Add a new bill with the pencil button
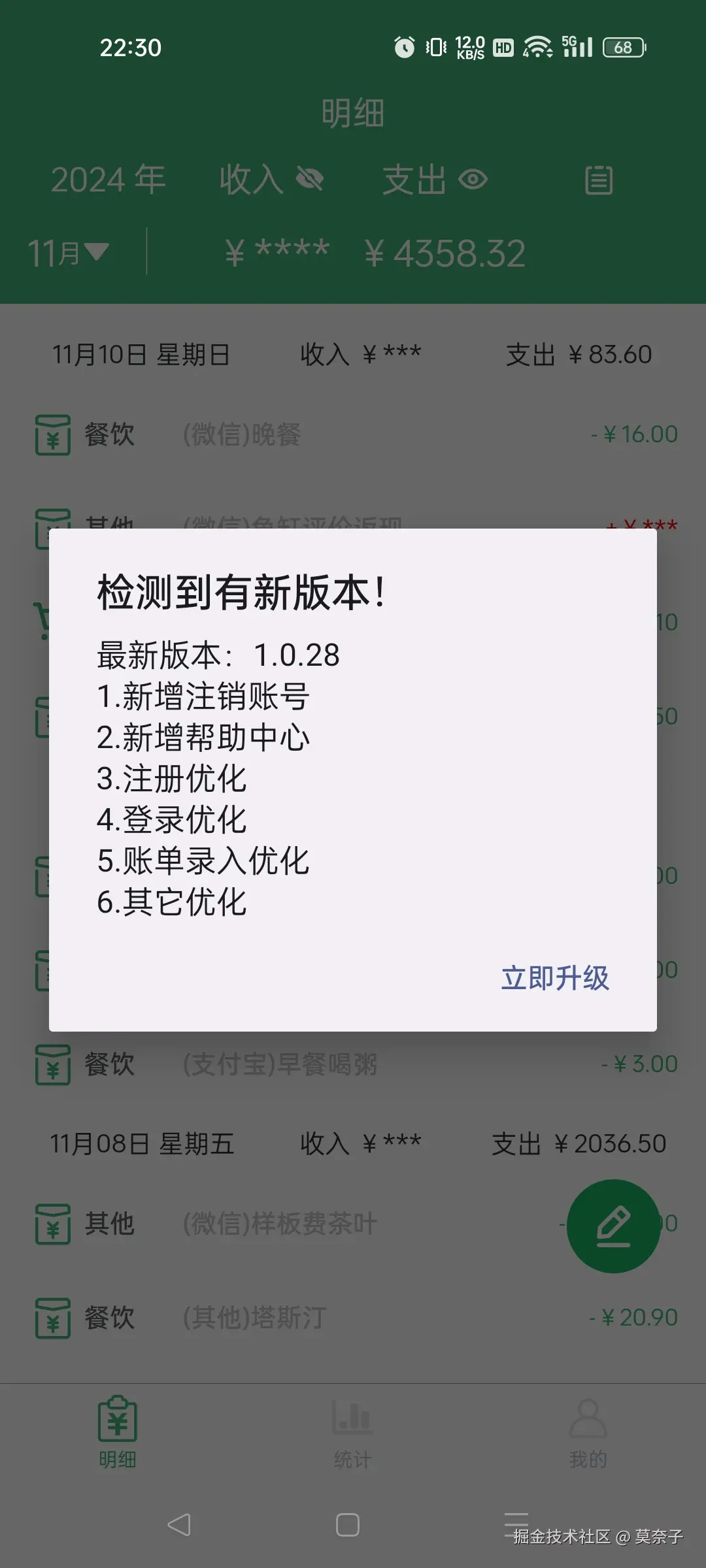Viewport: 706px width, 1568px height. (613, 1226)
